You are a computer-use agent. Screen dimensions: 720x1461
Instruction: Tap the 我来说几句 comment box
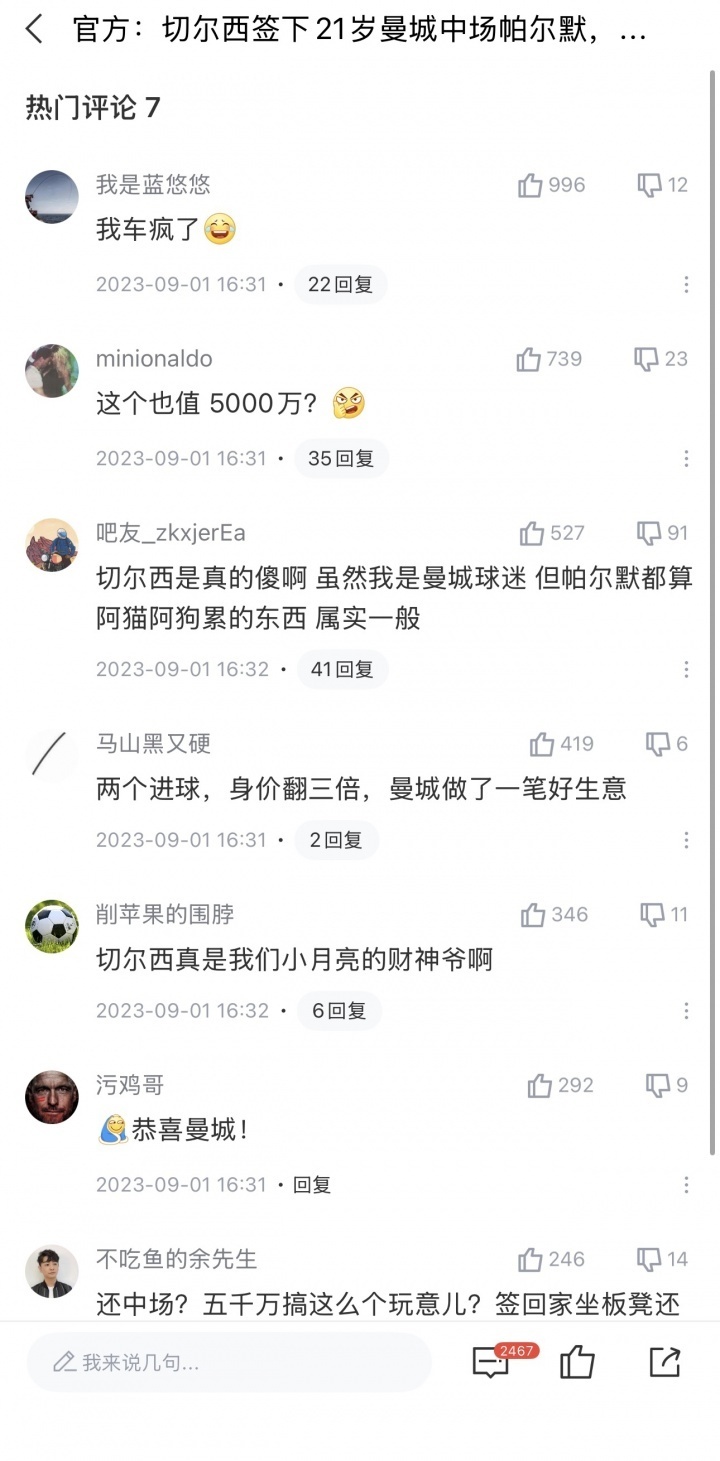click(229, 1362)
